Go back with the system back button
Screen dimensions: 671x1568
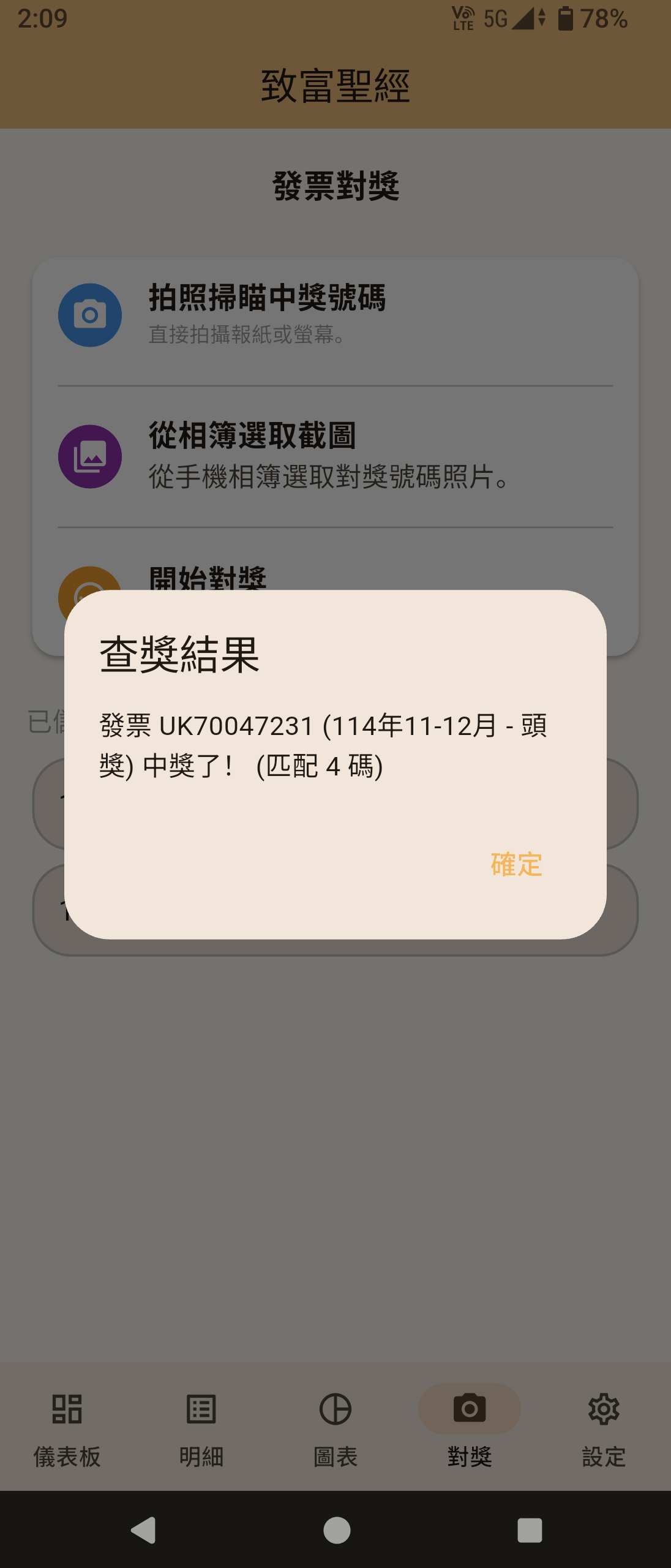tap(144, 1530)
